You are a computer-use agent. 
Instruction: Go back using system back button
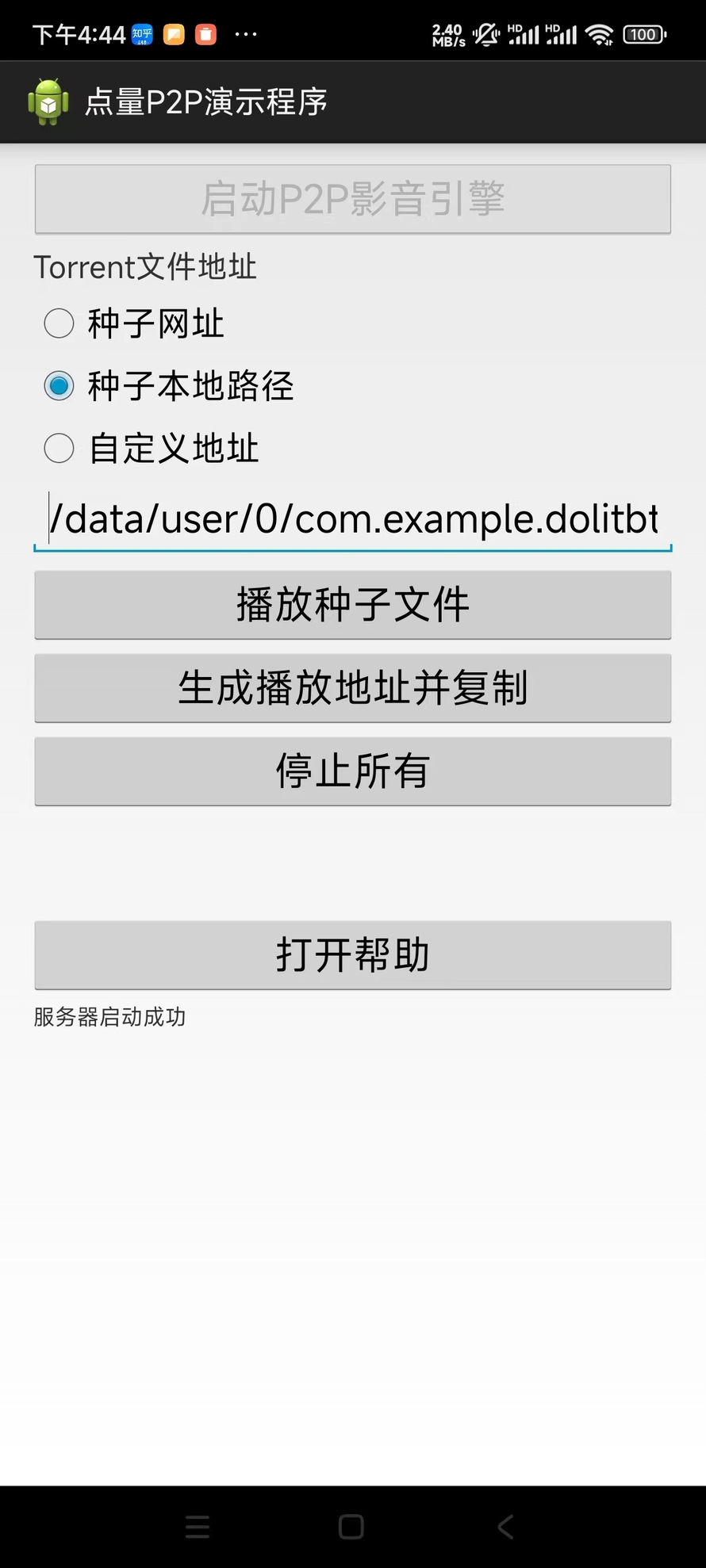[505, 1526]
